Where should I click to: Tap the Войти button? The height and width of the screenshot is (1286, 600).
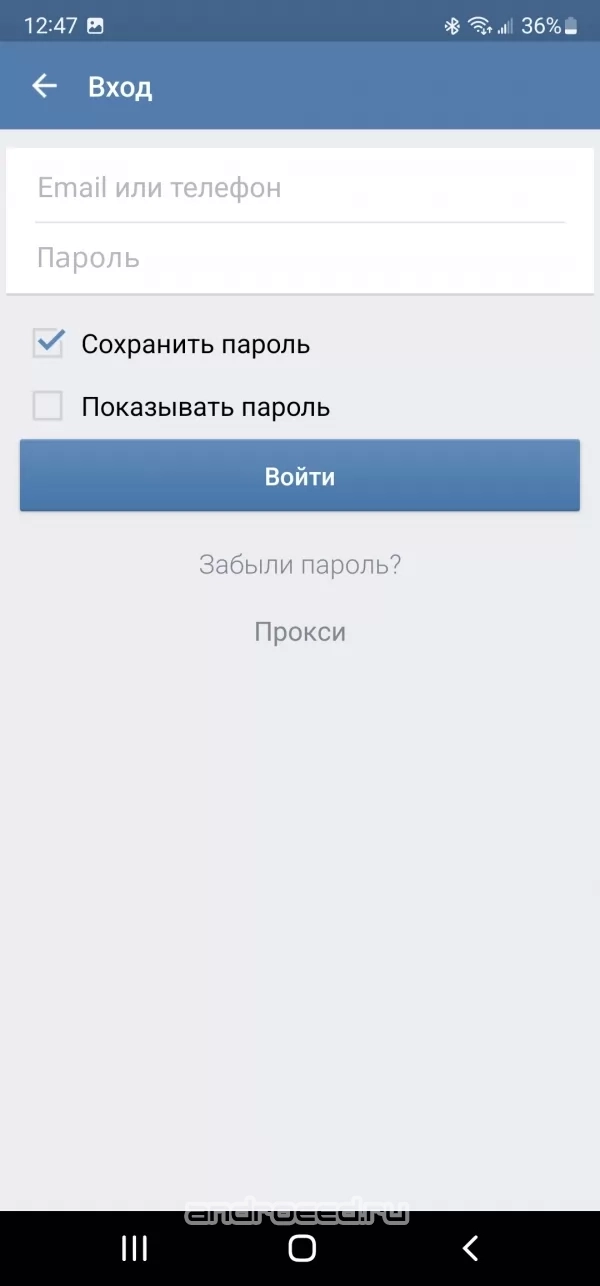tap(300, 476)
